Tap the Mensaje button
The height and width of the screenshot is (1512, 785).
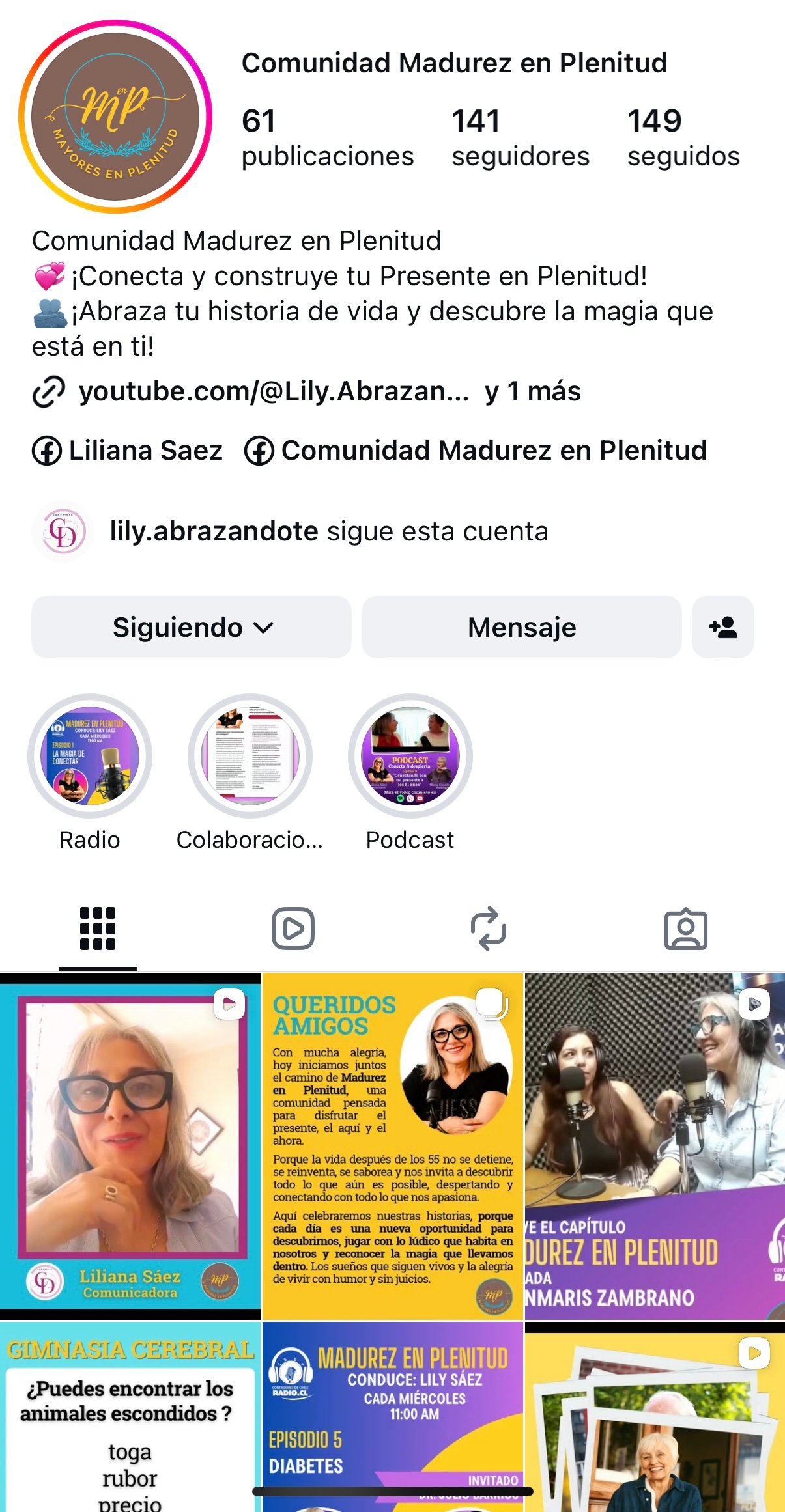521,627
